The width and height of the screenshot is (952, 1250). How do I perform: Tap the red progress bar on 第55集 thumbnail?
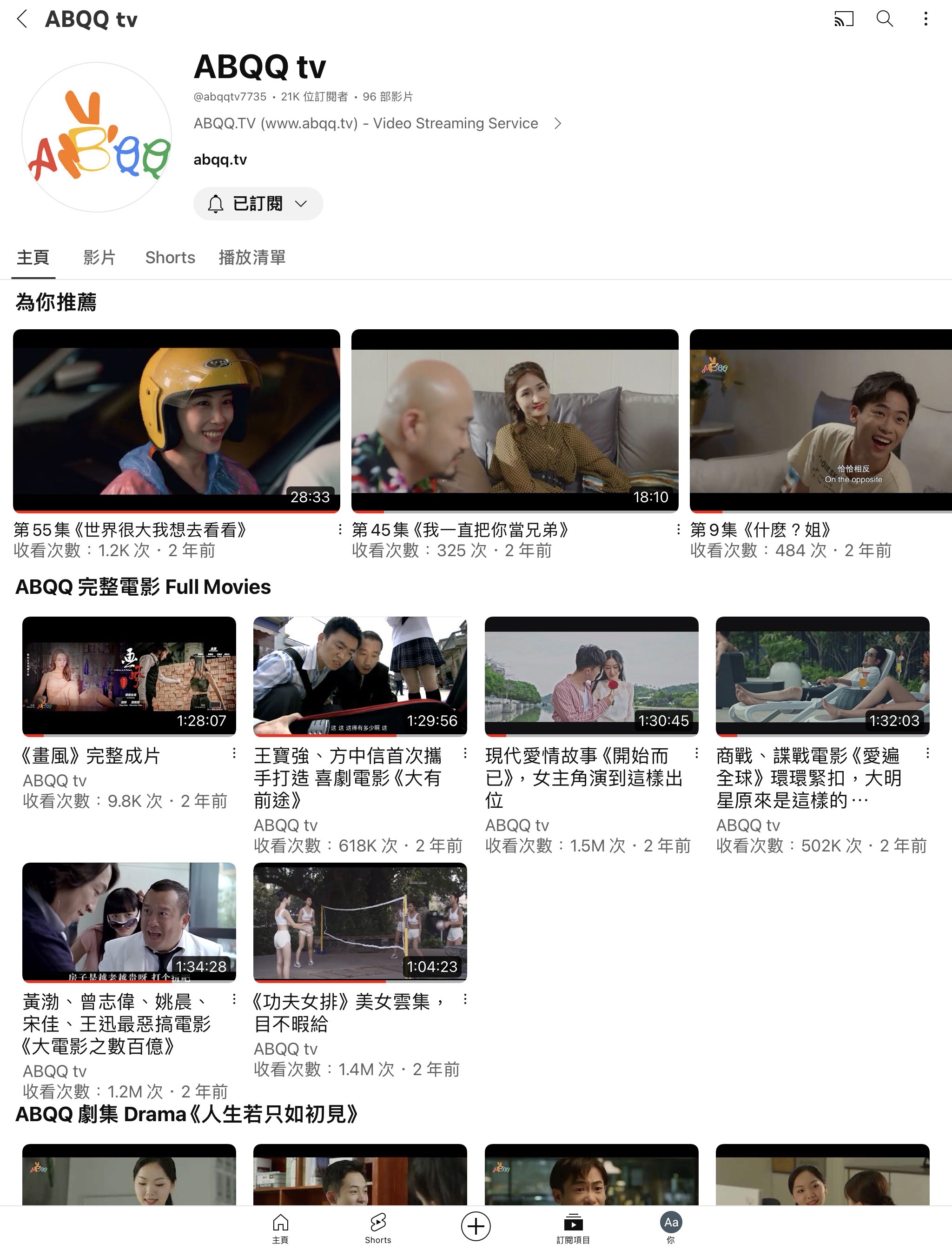(170, 513)
